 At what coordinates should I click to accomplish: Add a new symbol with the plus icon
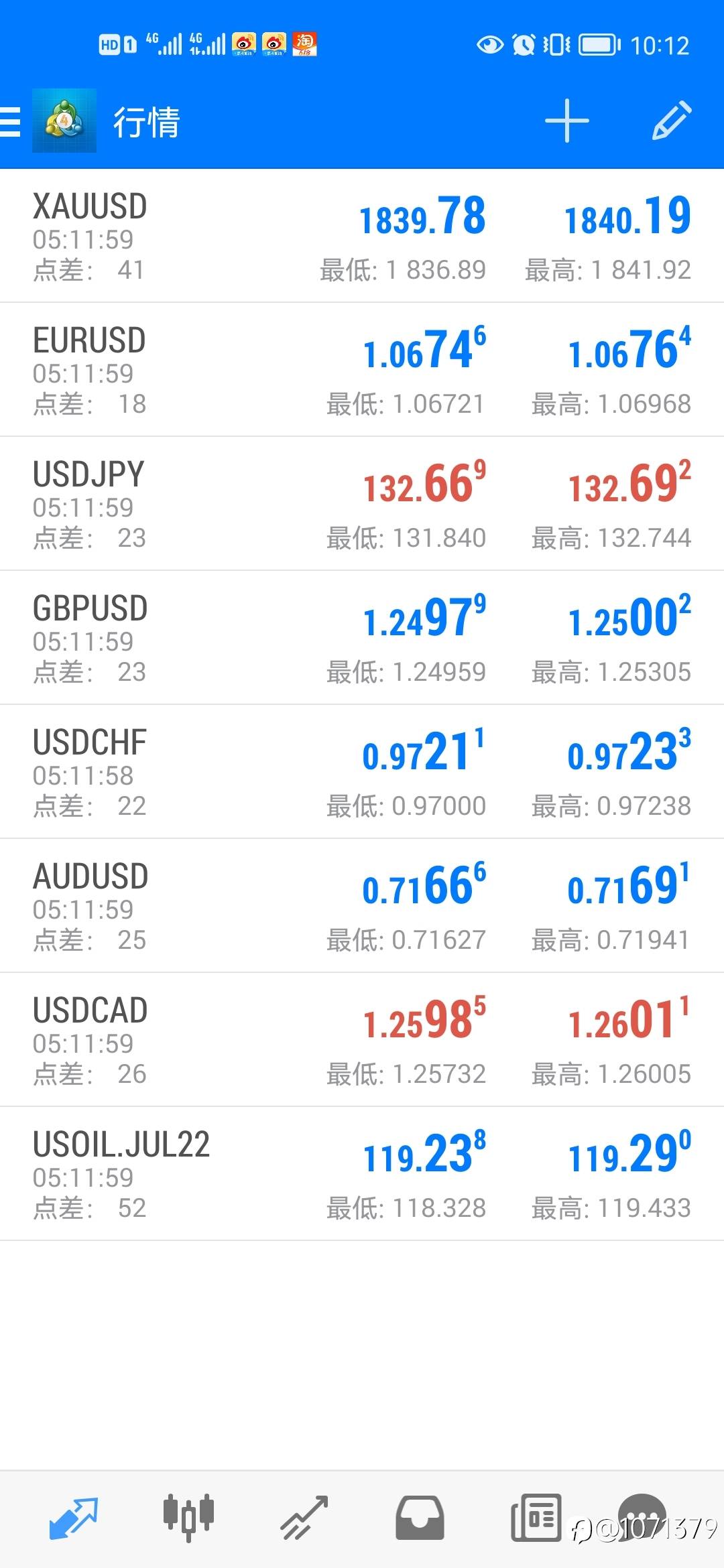(x=567, y=121)
